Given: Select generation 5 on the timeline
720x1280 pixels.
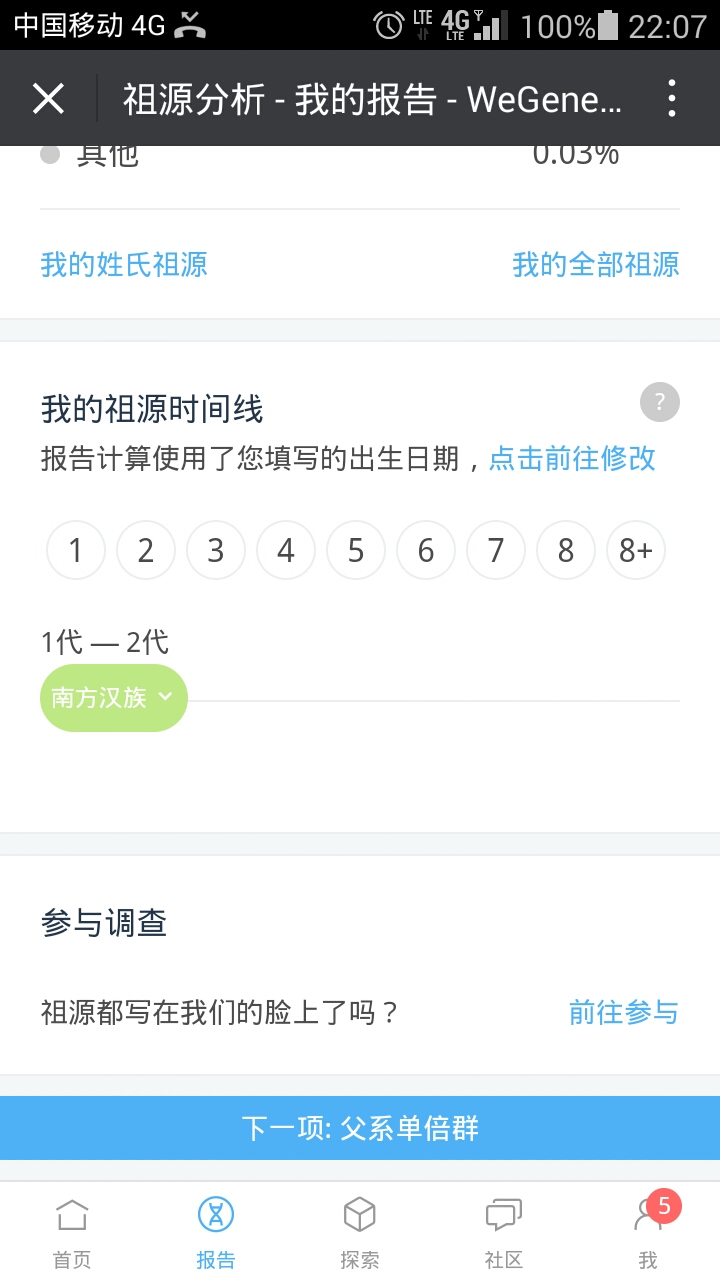Looking at the screenshot, I should coord(356,550).
